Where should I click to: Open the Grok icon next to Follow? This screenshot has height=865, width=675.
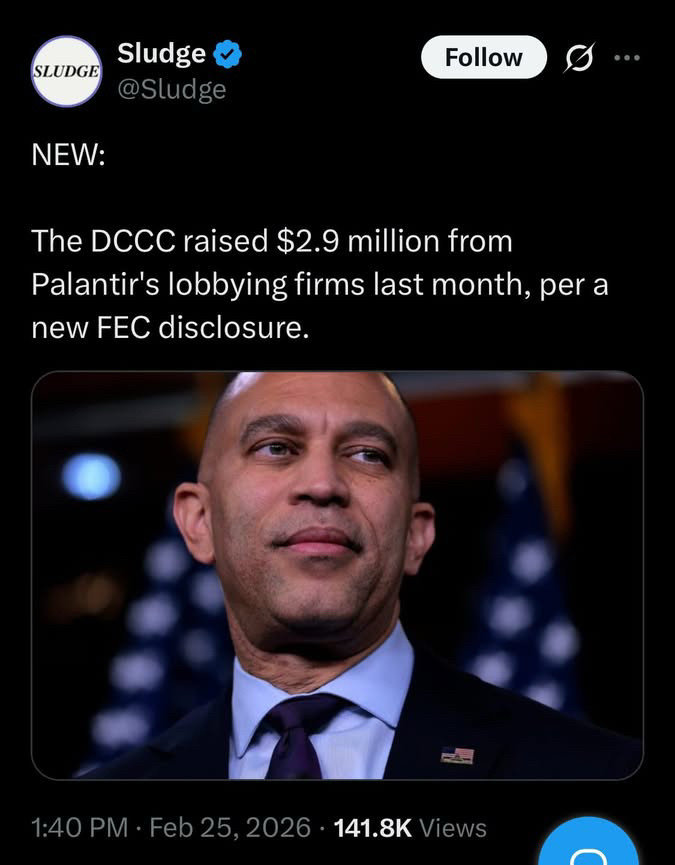click(579, 59)
